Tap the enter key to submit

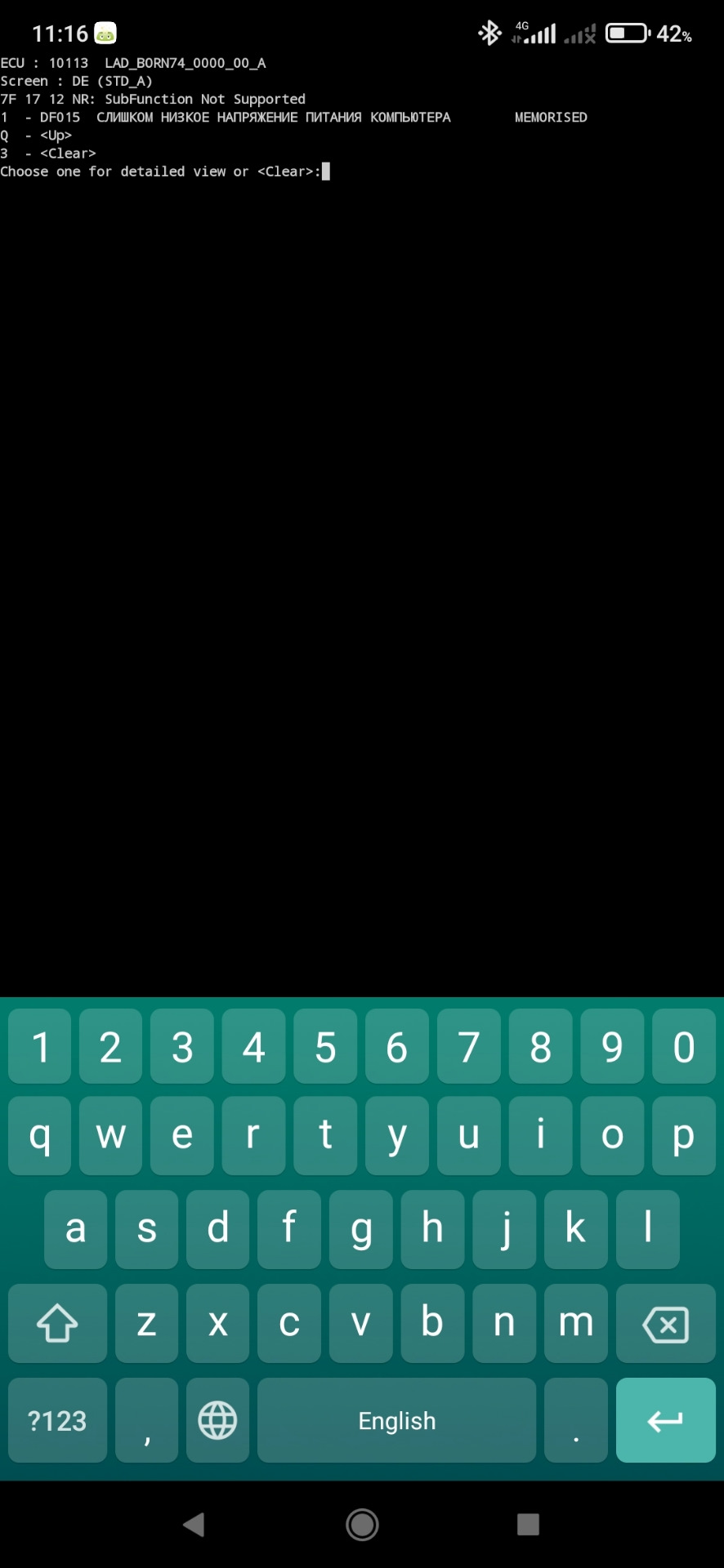665,1420
